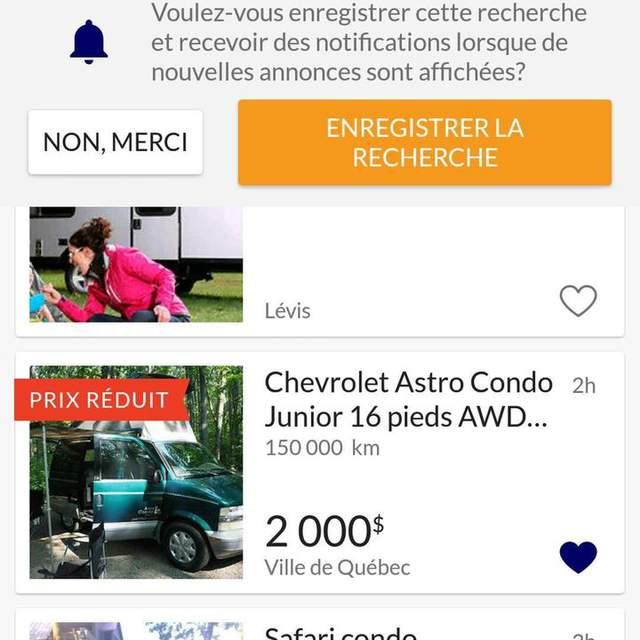Tap Enregistrer la recherche button
The image size is (640, 640).
point(424,142)
